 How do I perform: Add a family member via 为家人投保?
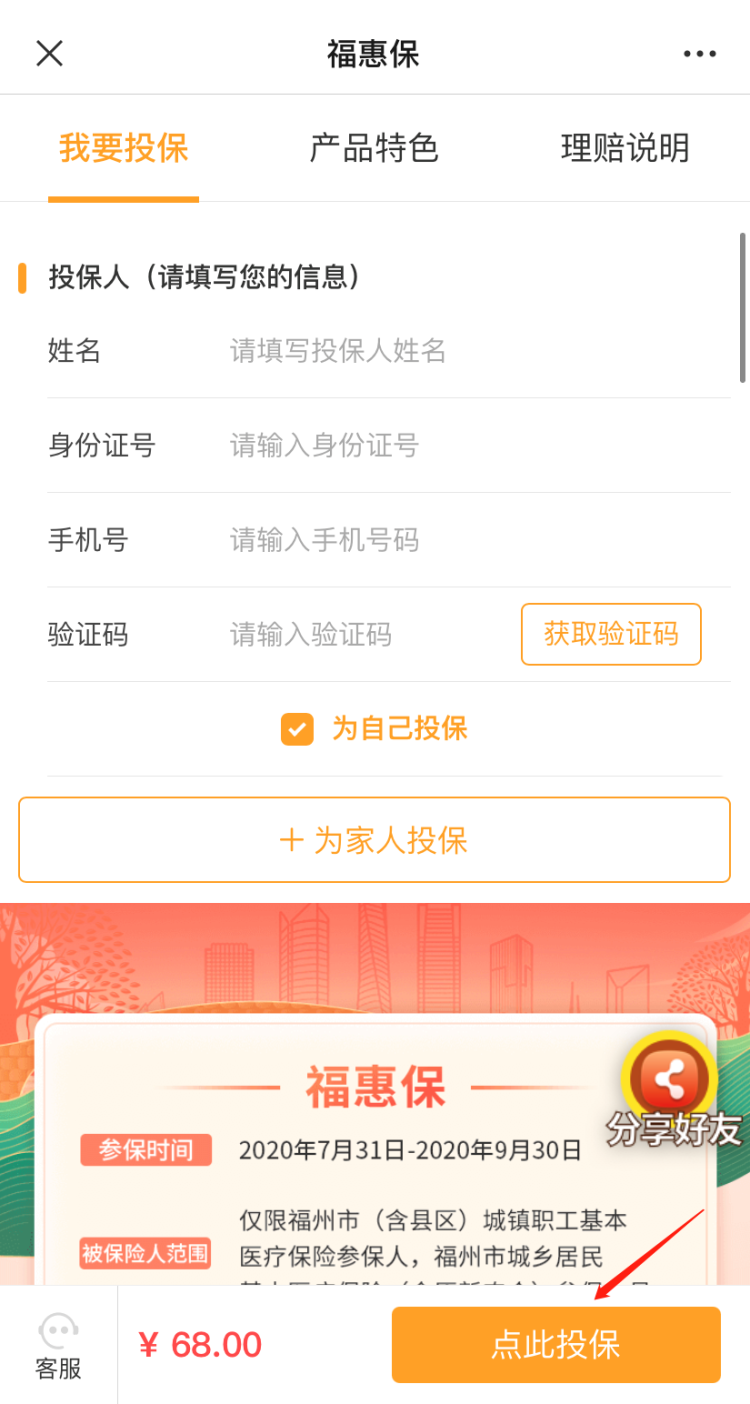(374, 840)
